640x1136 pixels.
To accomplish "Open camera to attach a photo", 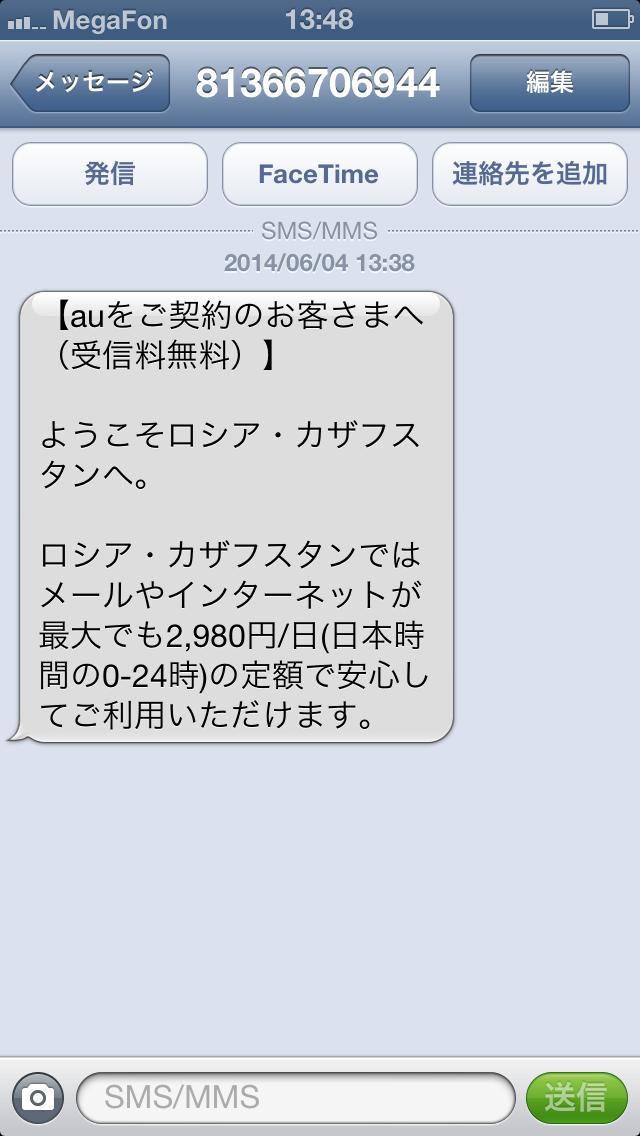I will [38, 1097].
